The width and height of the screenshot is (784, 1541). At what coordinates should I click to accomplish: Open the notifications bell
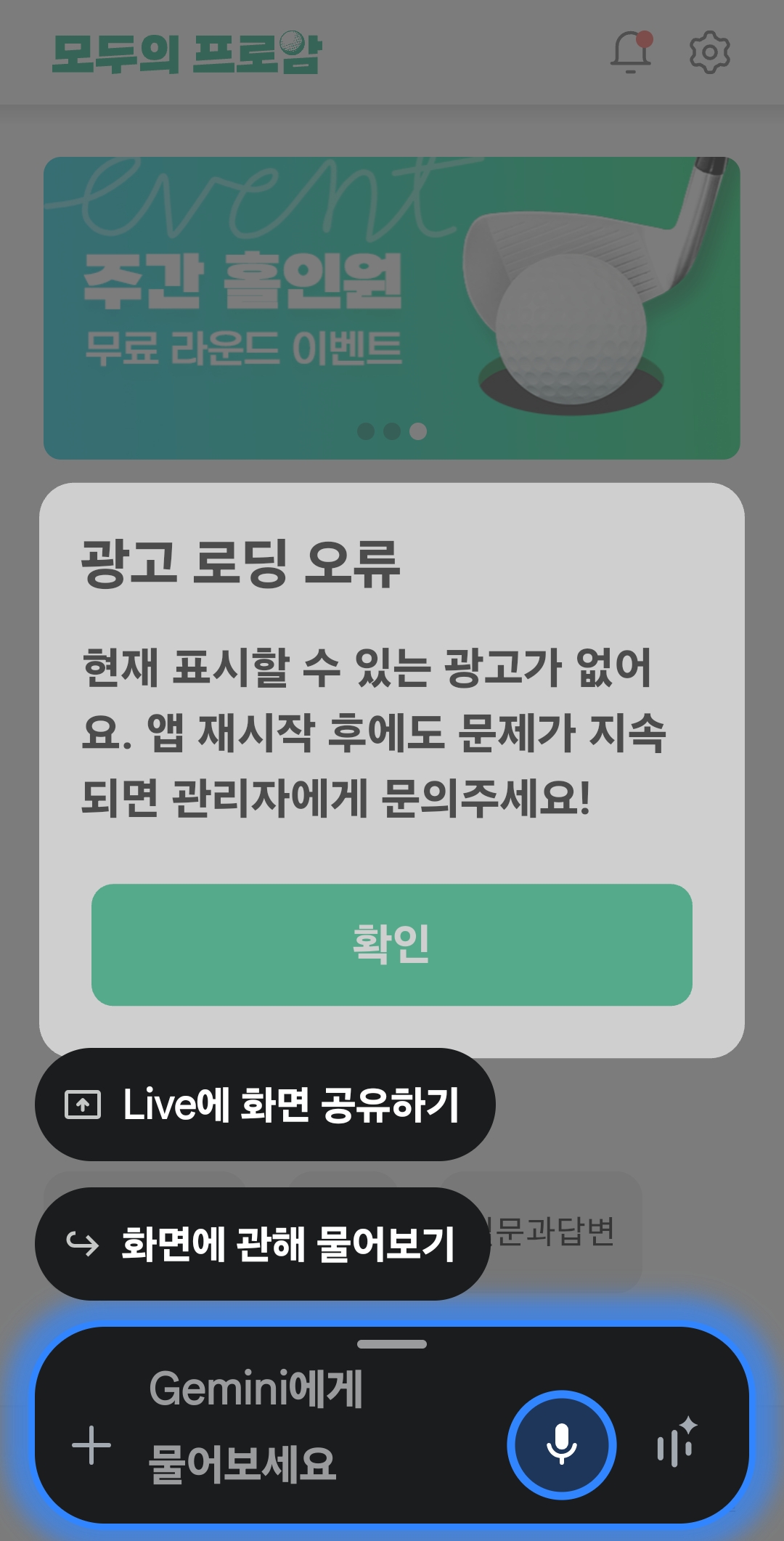[x=631, y=52]
